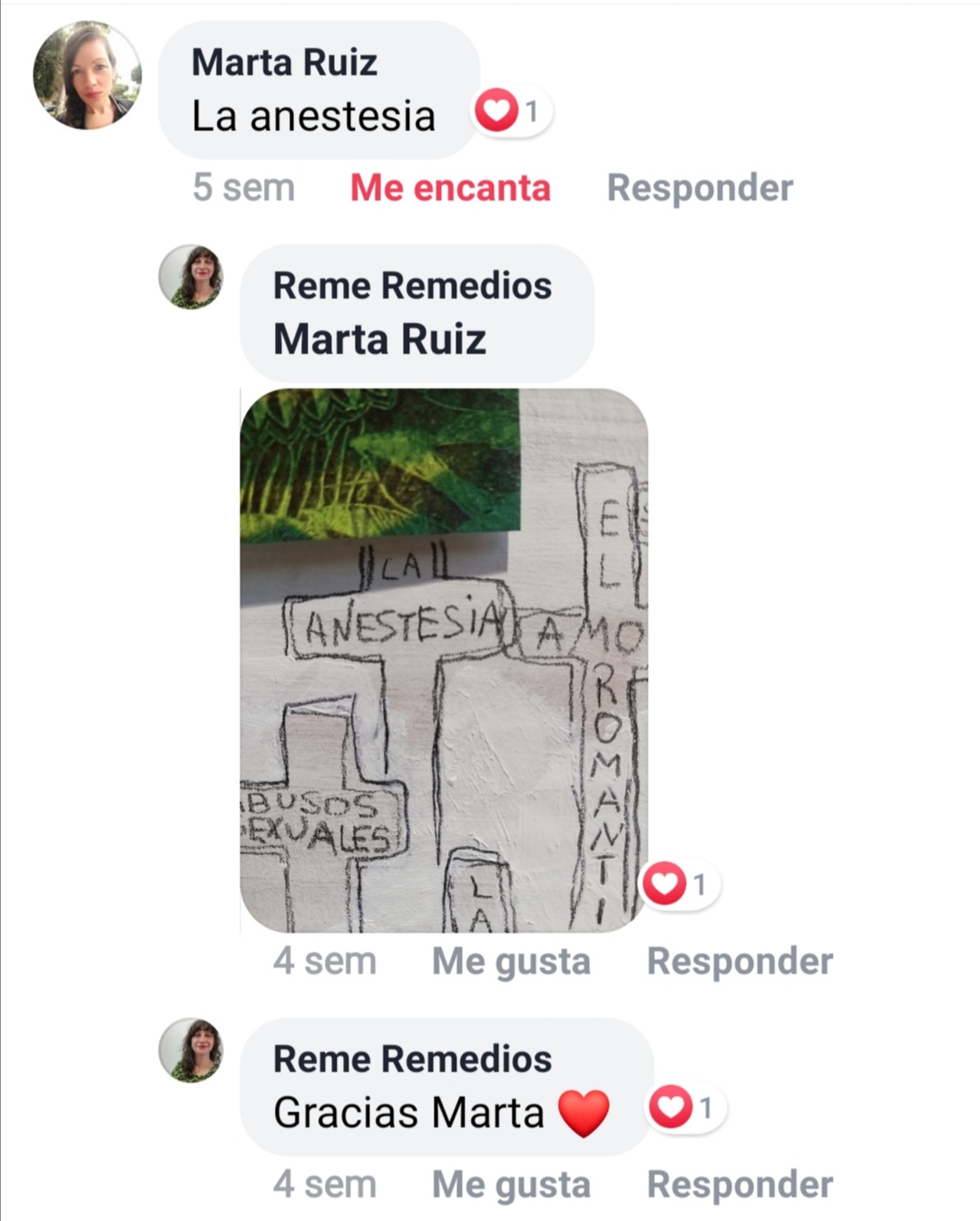The height and width of the screenshot is (1221, 980).
Task: Reply to the 'Gracias Marta' comment
Action: point(740,1185)
